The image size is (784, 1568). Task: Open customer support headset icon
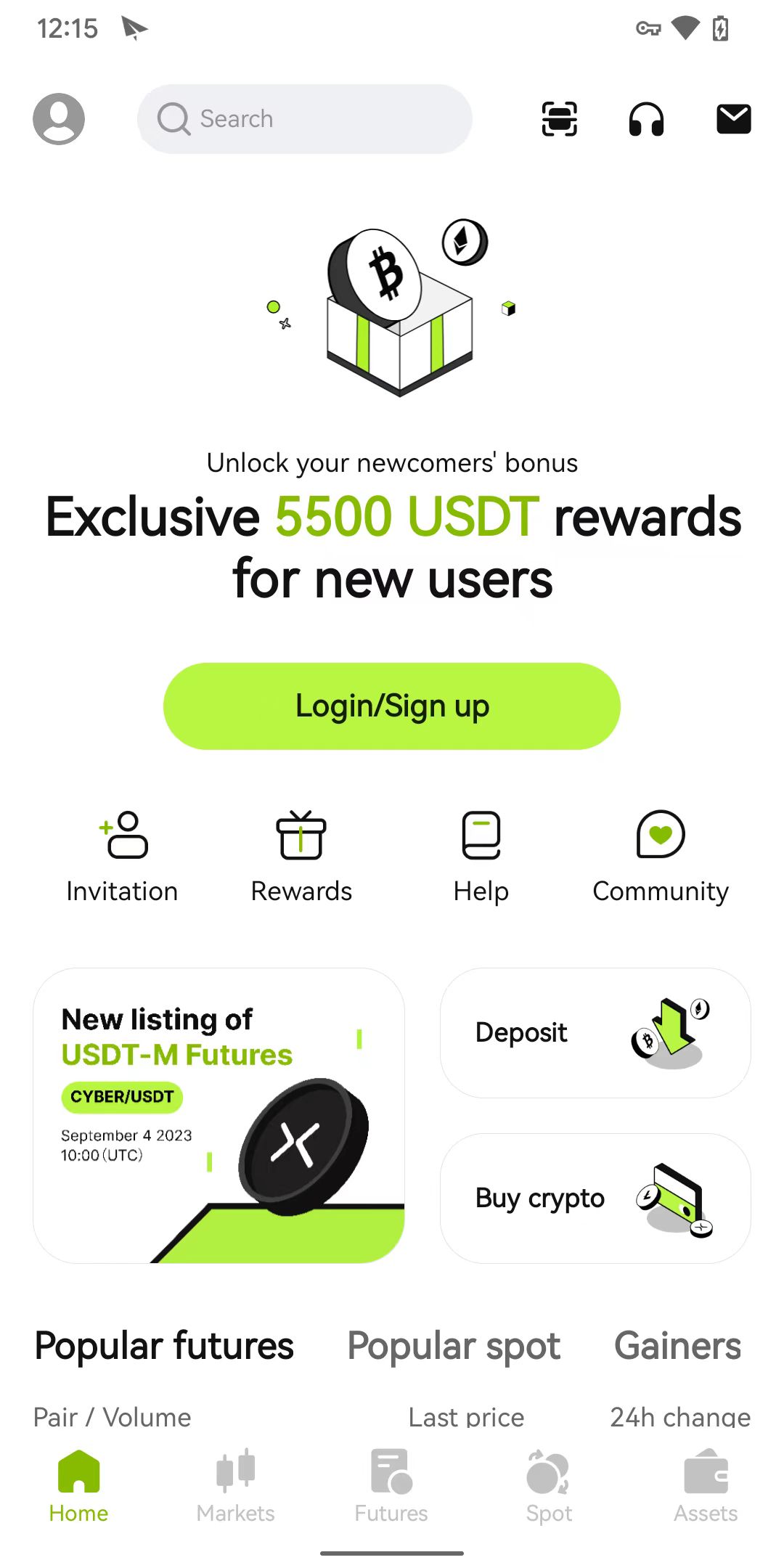pyautogui.click(x=646, y=119)
